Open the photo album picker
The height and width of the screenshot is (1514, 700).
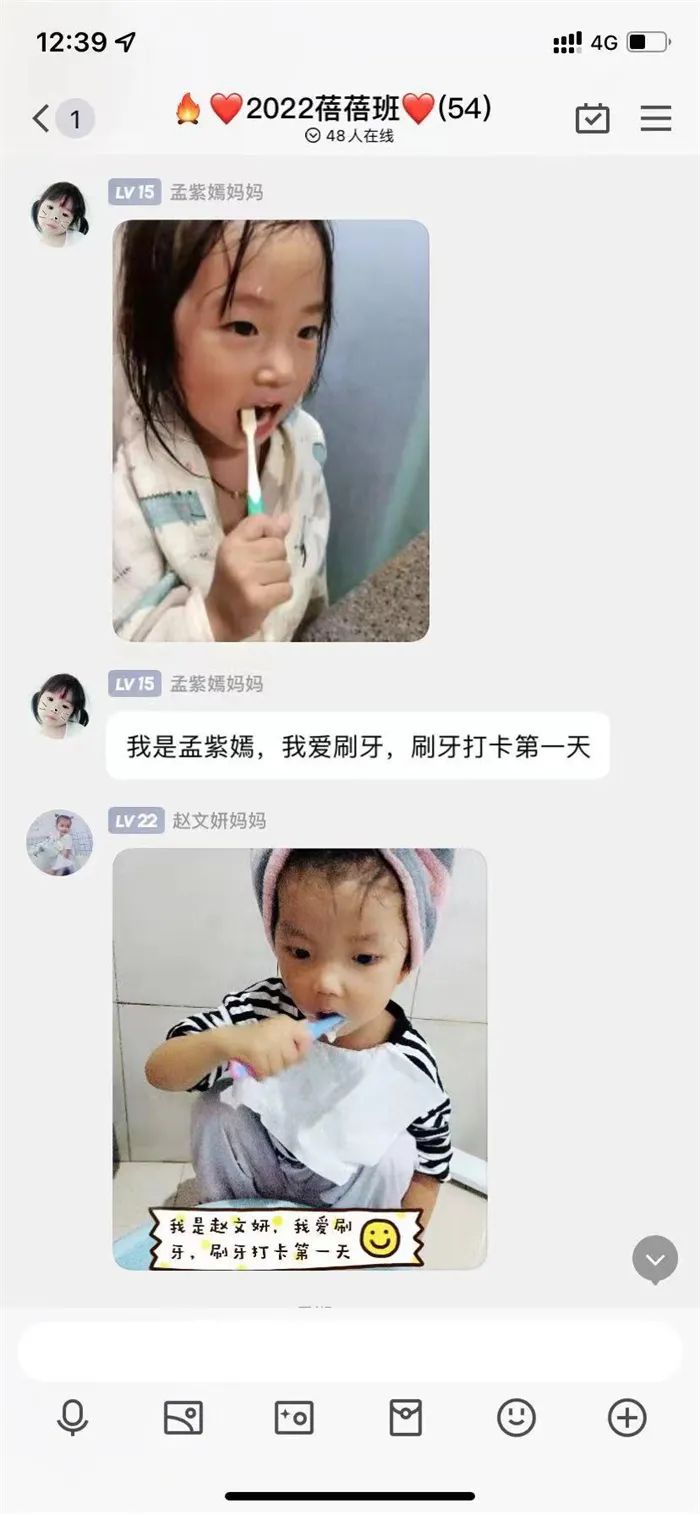tap(183, 1417)
